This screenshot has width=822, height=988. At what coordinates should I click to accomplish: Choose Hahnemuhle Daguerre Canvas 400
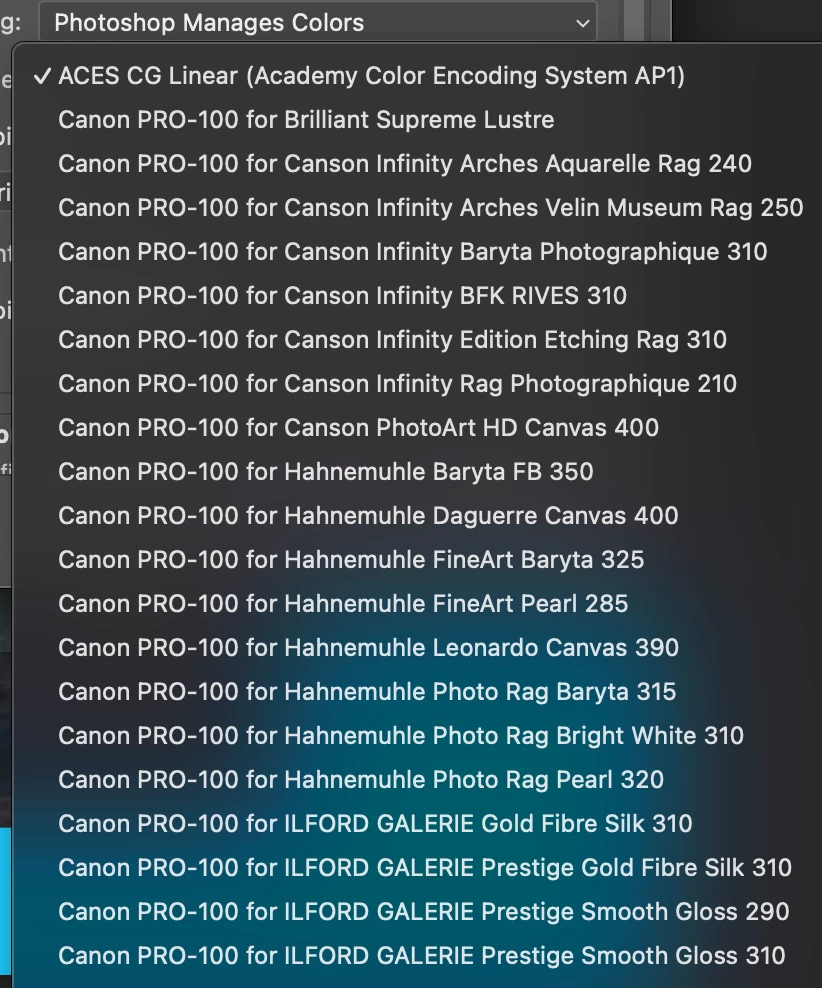click(x=368, y=516)
